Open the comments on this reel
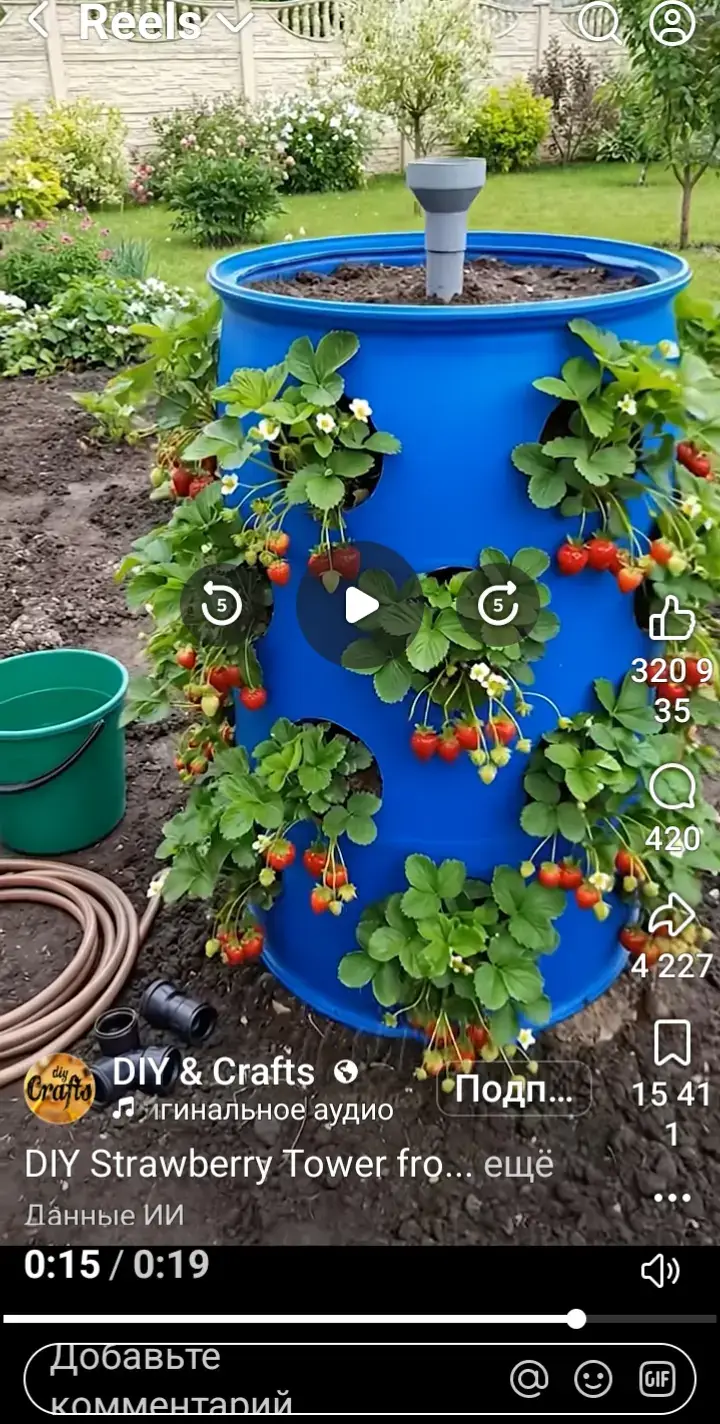720x1424 pixels. 672,787
